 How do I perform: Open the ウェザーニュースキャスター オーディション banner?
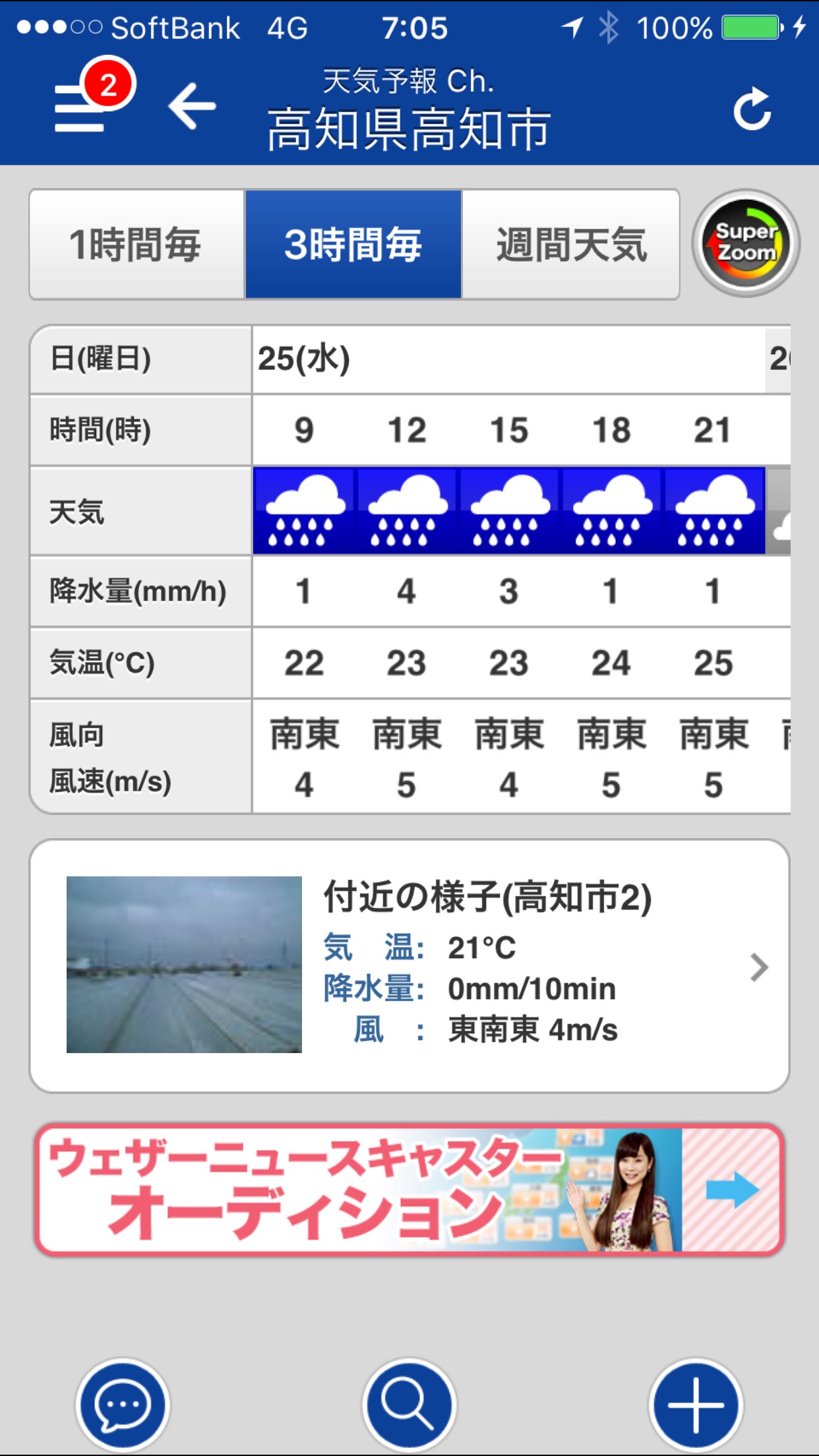(x=409, y=1189)
